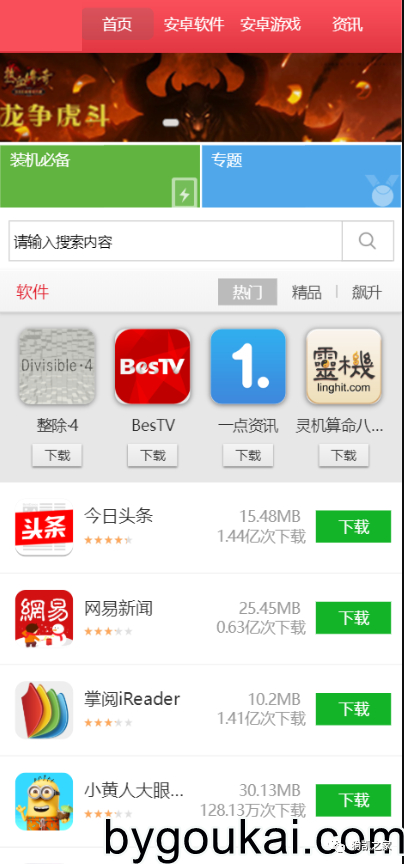Select the 热门 filter
The height and width of the screenshot is (864, 404).
click(x=247, y=292)
